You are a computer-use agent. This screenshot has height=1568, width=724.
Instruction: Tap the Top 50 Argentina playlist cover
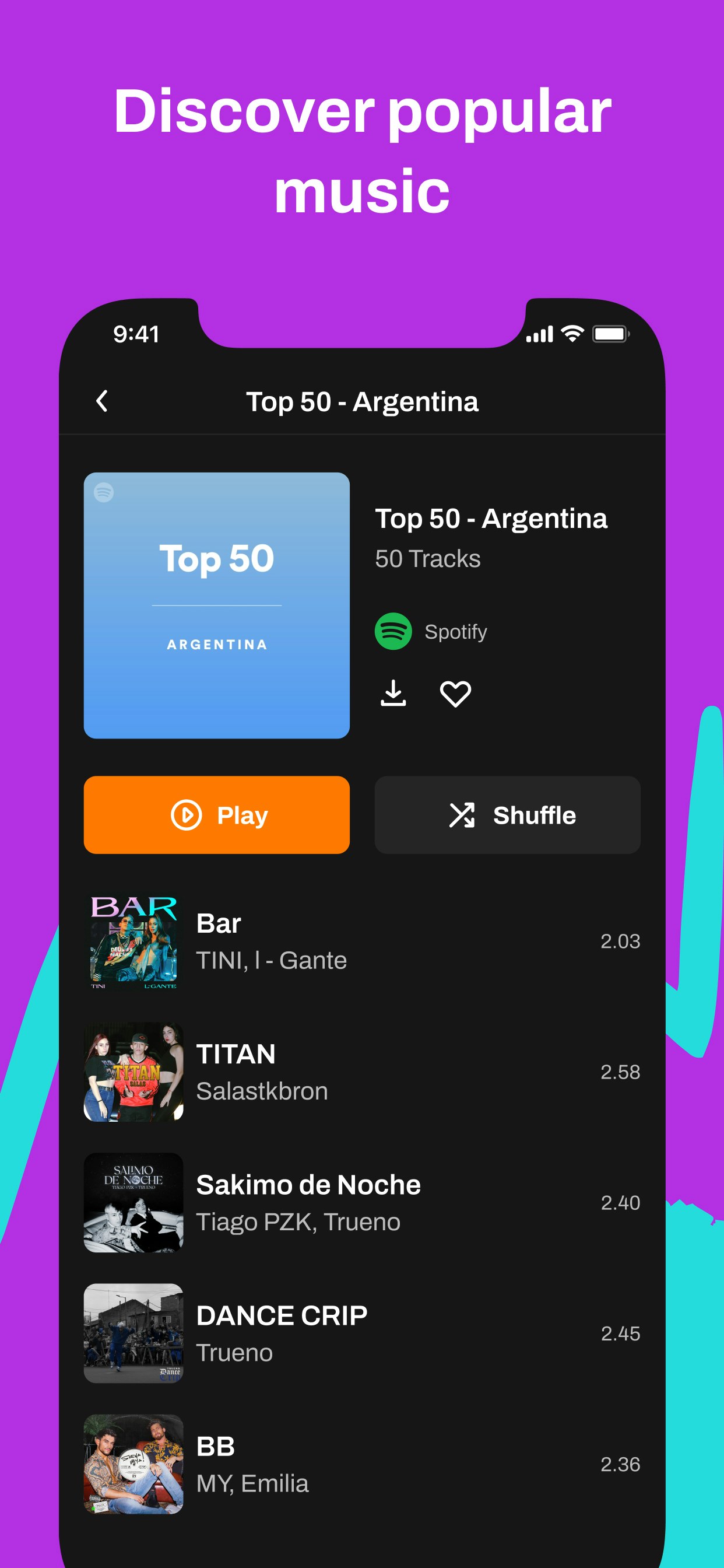point(217,606)
